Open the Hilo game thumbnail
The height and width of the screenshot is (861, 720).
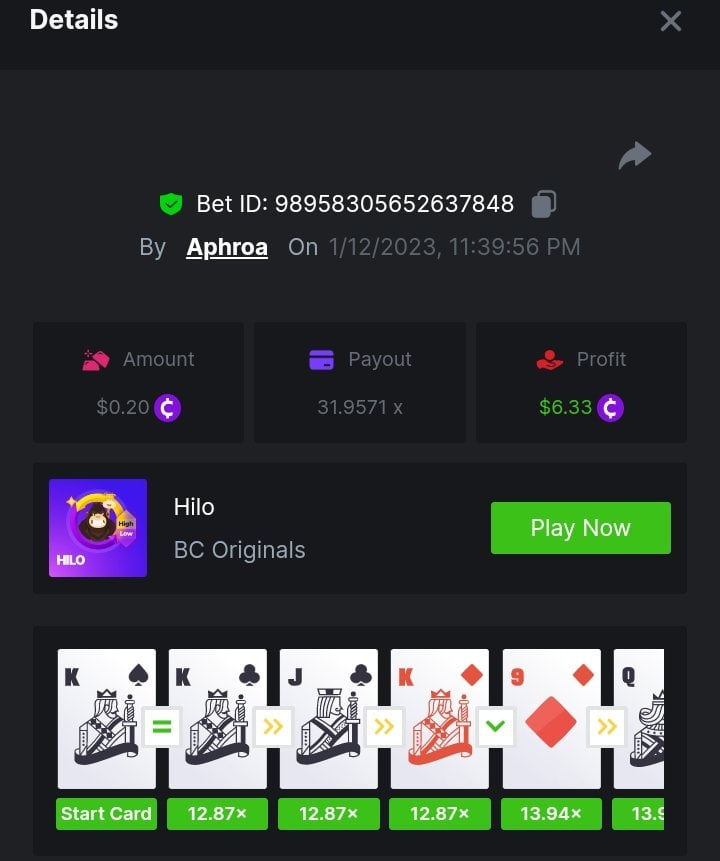[x=98, y=528]
